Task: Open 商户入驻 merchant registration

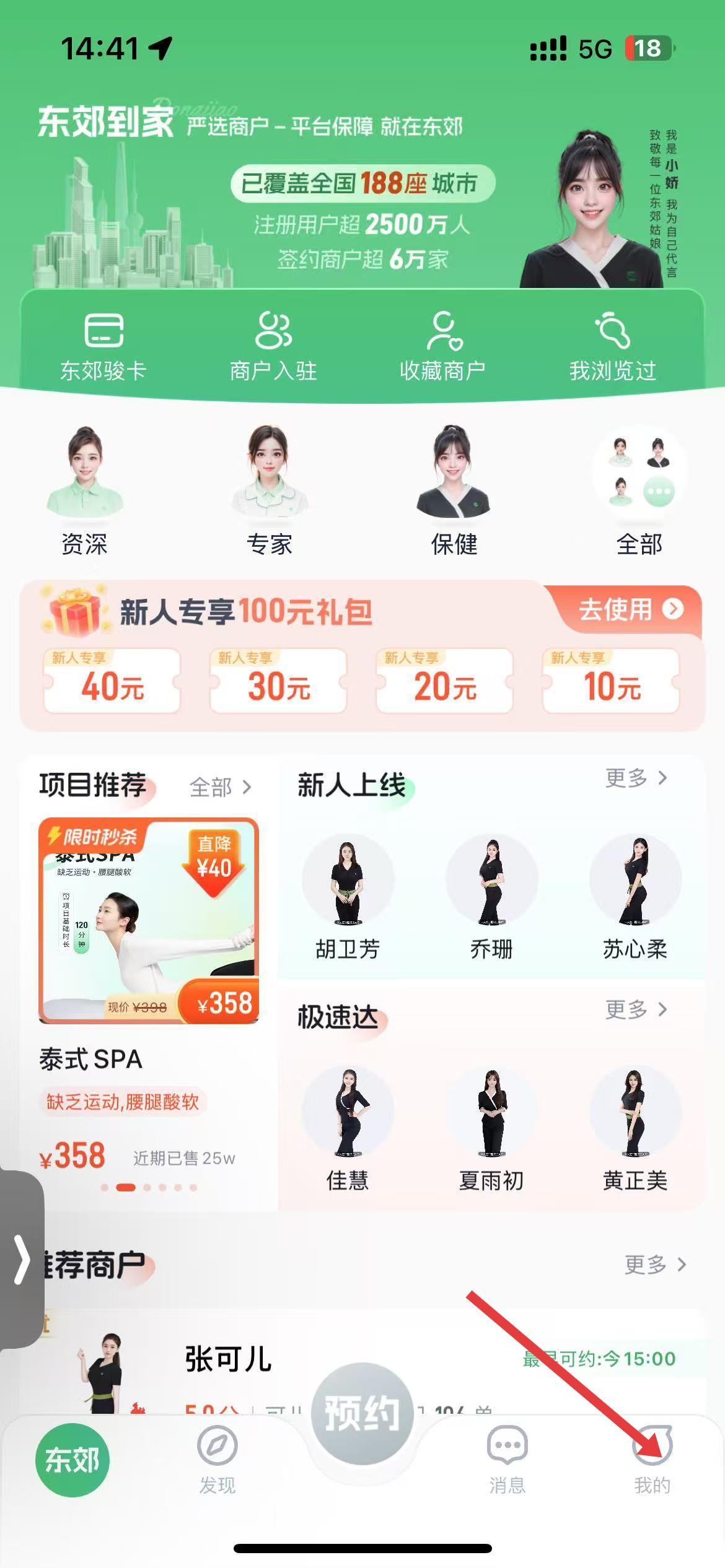Action: (273, 347)
